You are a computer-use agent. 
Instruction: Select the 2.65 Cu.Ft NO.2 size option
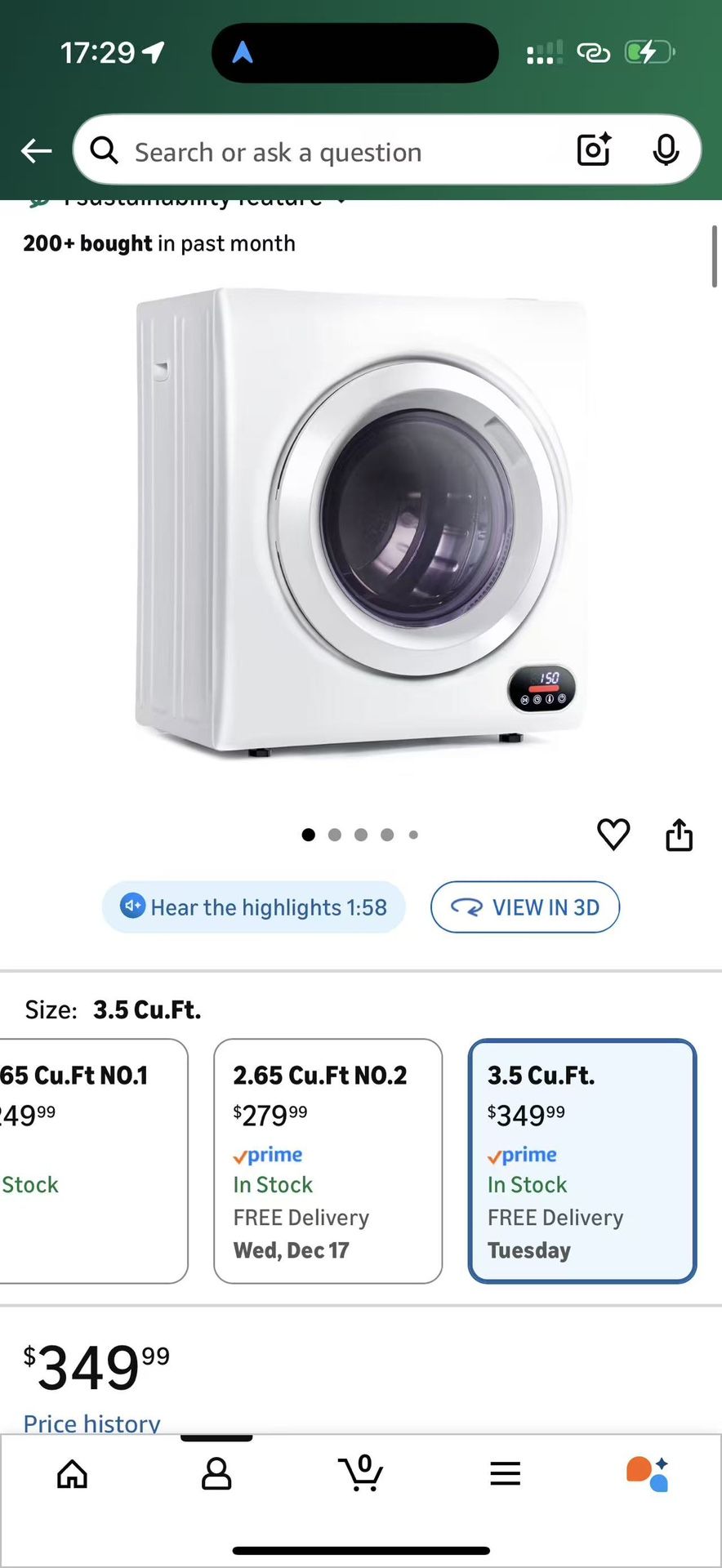tap(328, 1161)
